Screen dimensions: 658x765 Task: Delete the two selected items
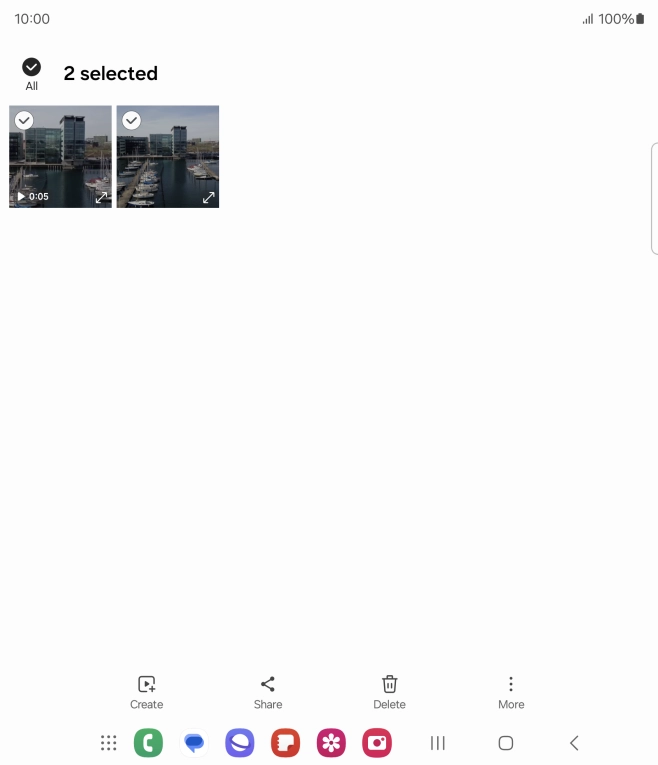tap(389, 691)
